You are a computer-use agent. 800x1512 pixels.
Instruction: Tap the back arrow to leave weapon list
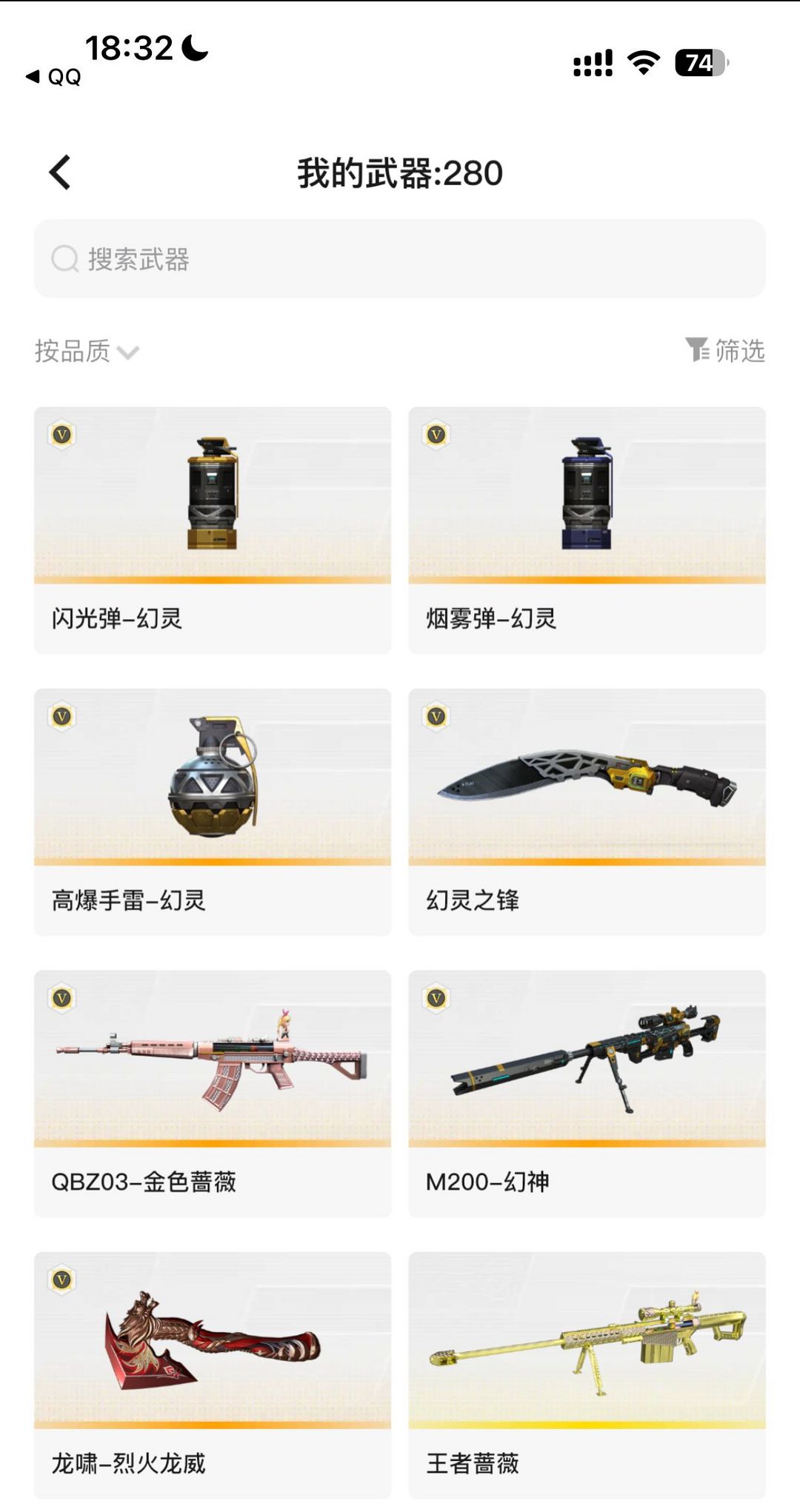pyautogui.click(x=59, y=173)
